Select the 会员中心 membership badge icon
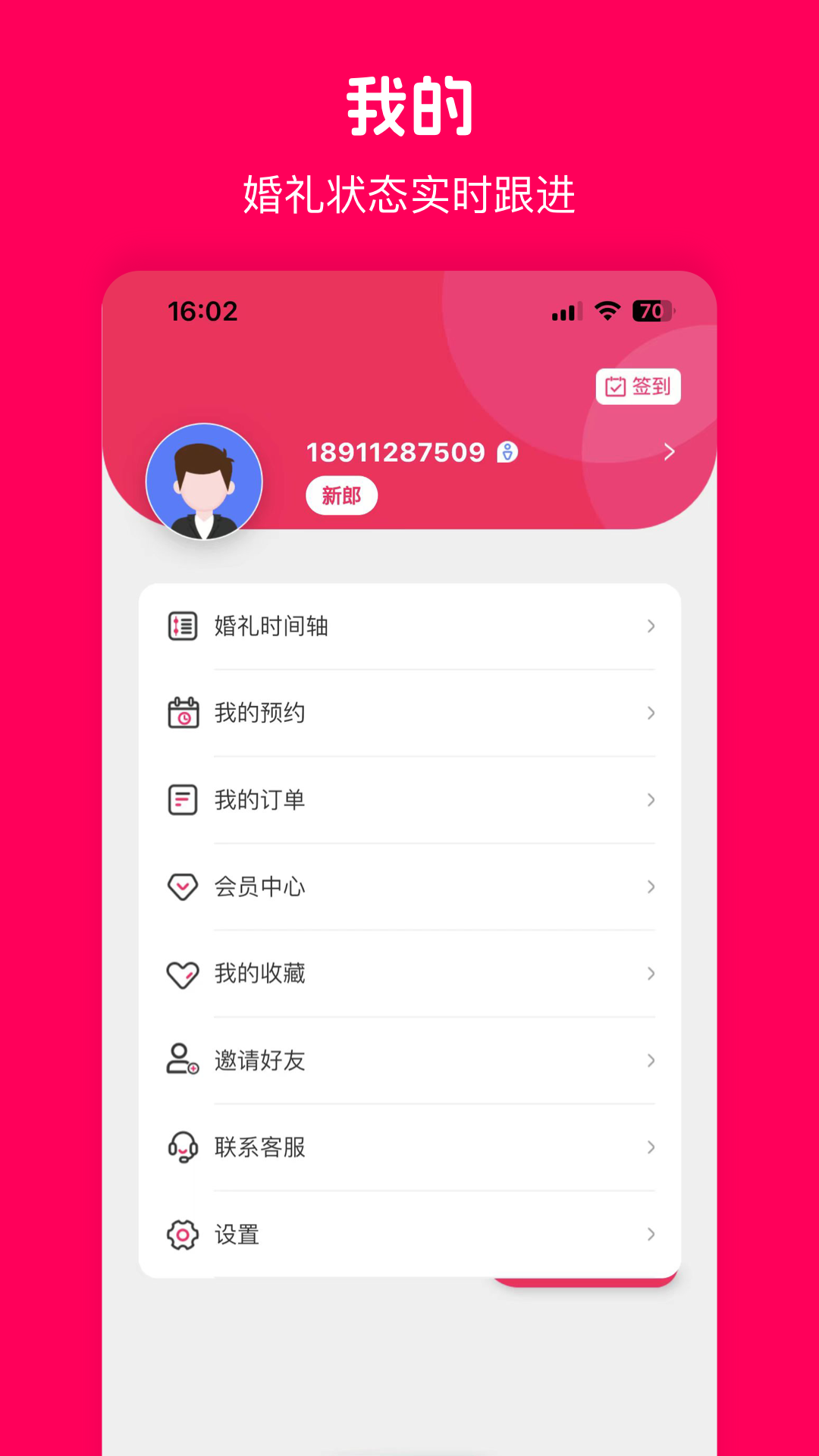This screenshot has width=819, height=1456. [181, 886]
